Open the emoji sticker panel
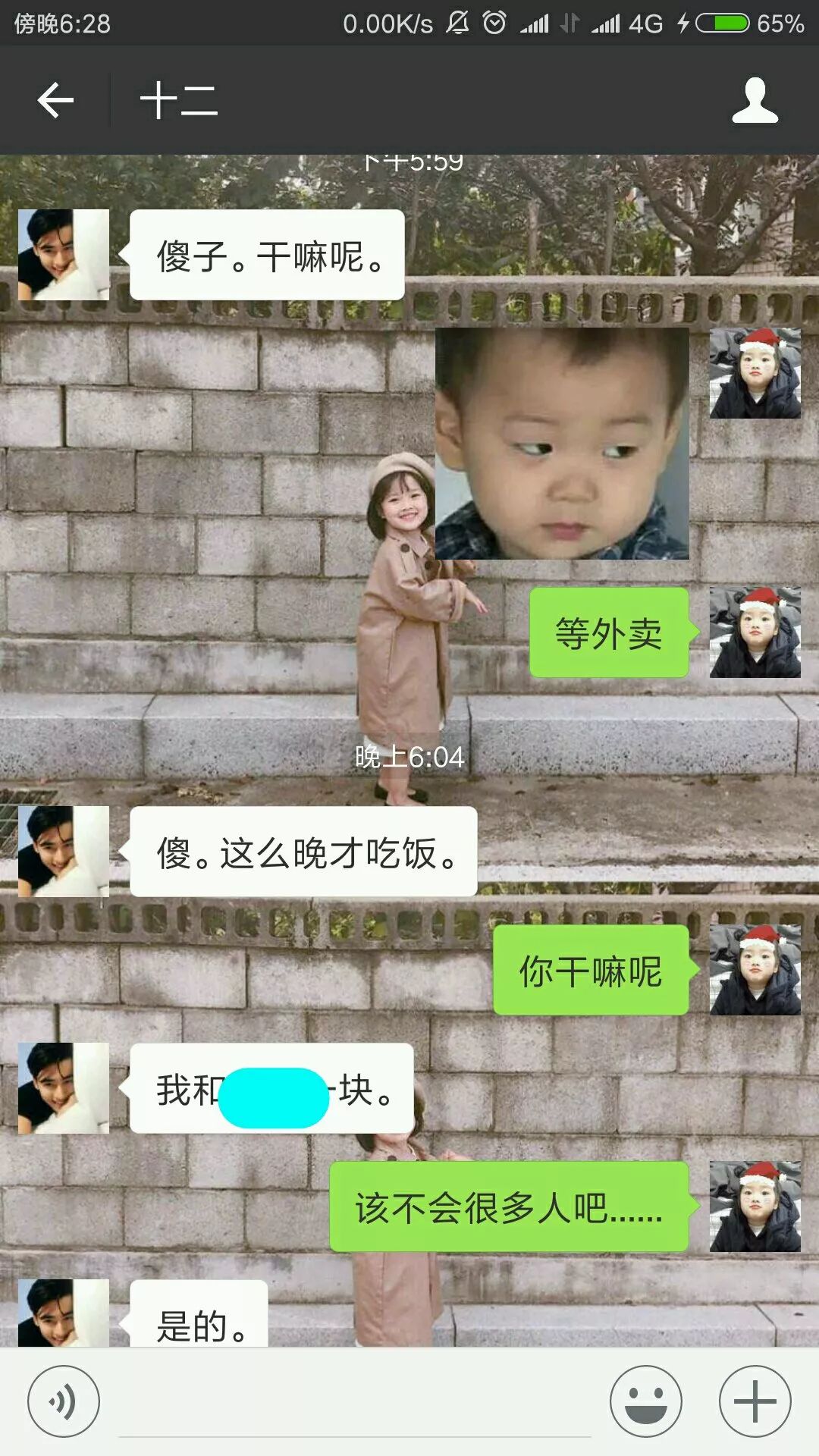The image size is (819, 1456). coord(645,1401)
